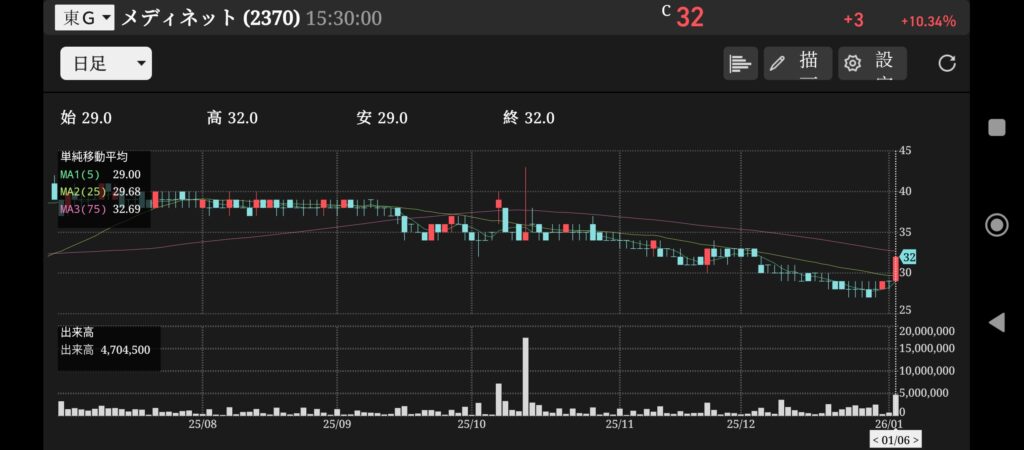
Task: Refresh the chart data
Action: (947, 63)
